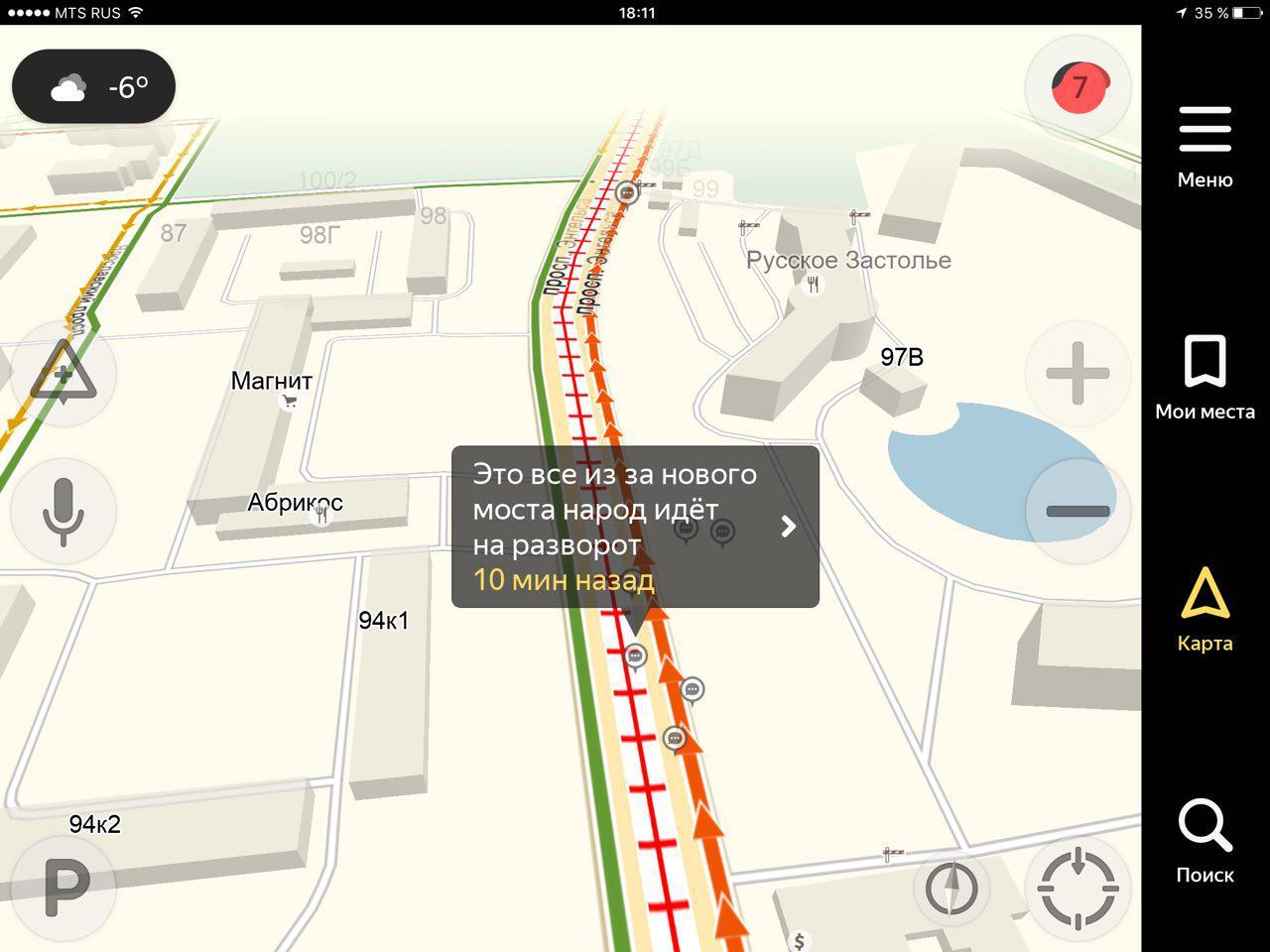Open the road comment about новый мост
This screenshot has height=952, width=1270.
click(635, 526)
